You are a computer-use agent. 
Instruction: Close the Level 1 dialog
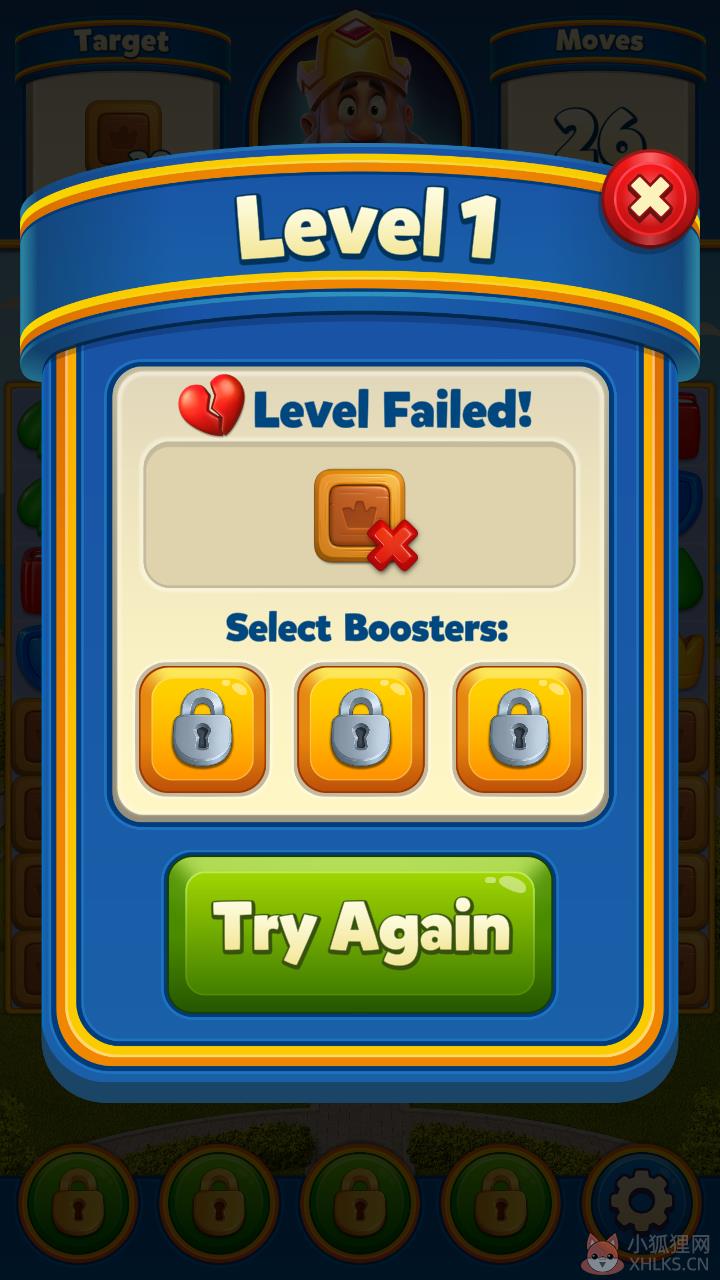650,200
